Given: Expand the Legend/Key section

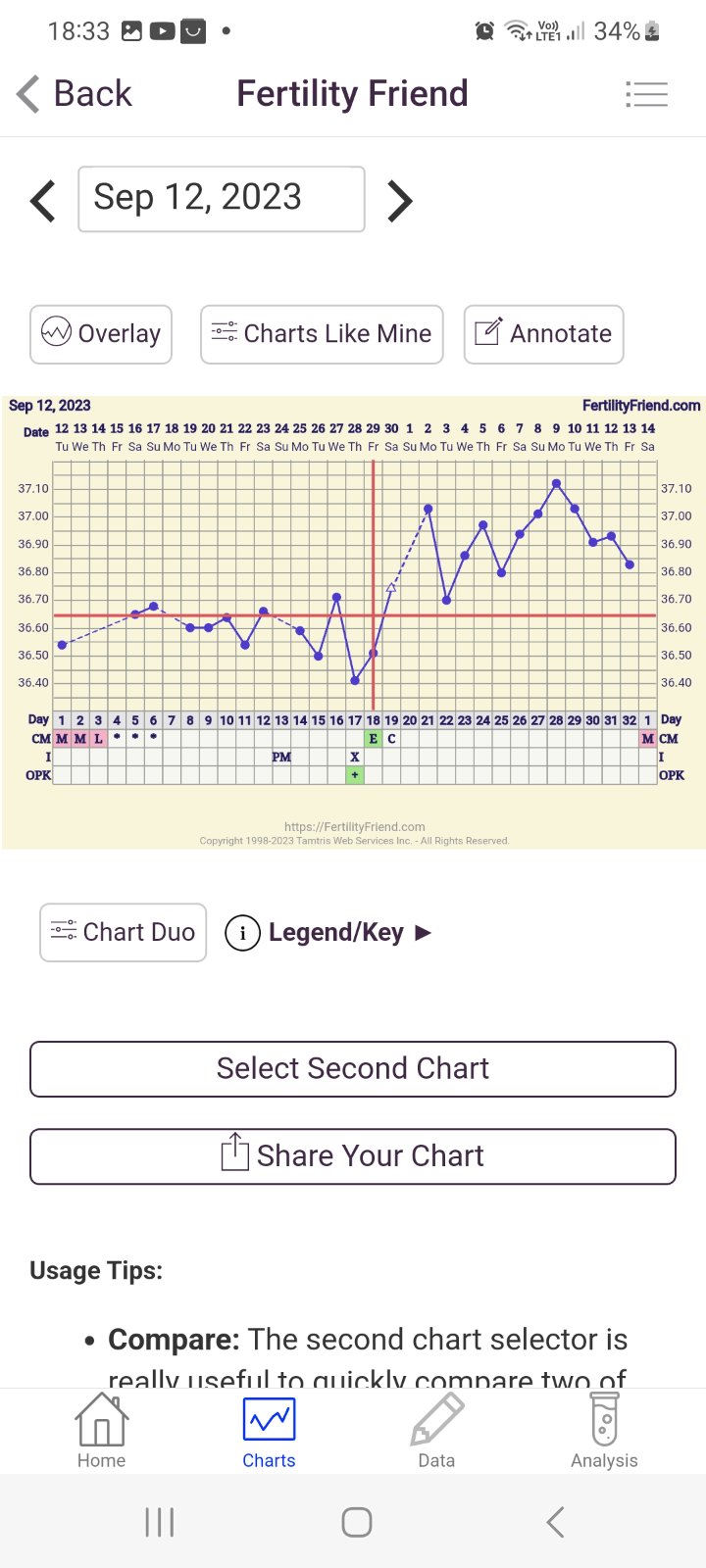Looking at the screenshot, I should 329,932.
